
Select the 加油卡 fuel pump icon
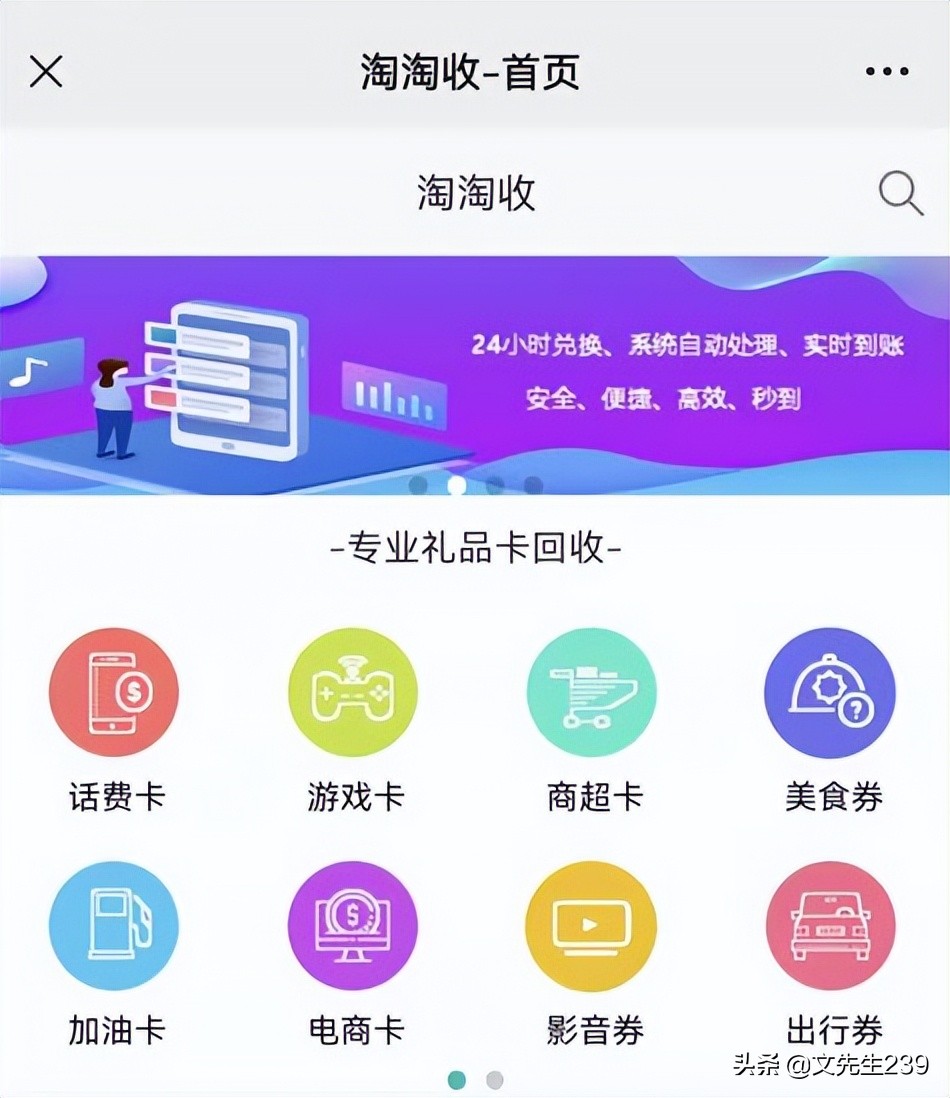click(x=113, y=926)
